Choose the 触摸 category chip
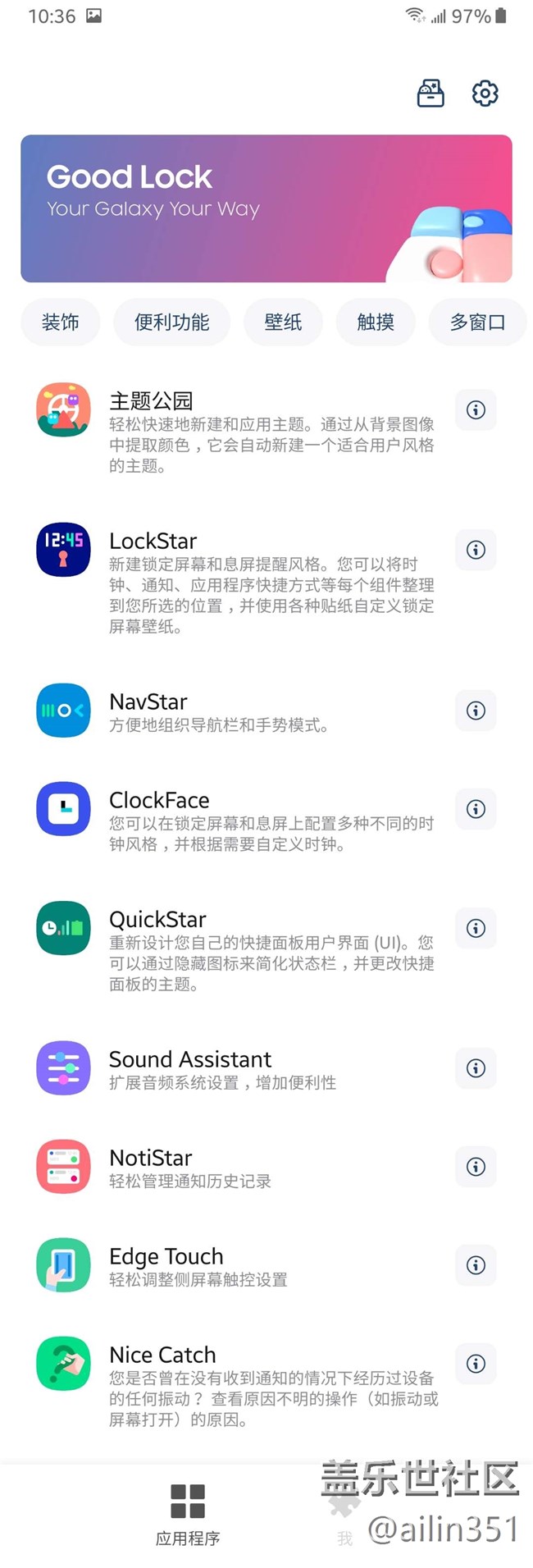The image size is (533, 1568). coord(376,322)
